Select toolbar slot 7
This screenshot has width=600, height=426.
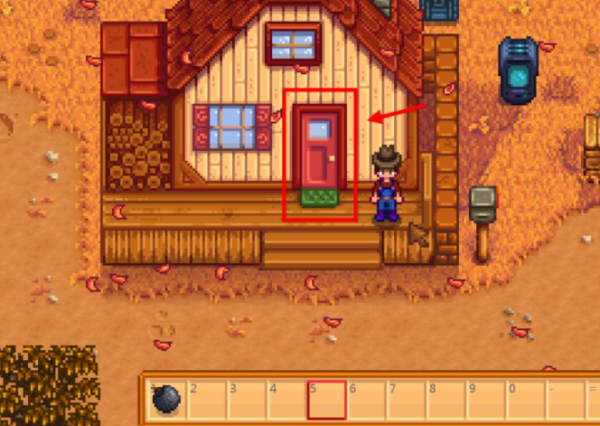406,400
